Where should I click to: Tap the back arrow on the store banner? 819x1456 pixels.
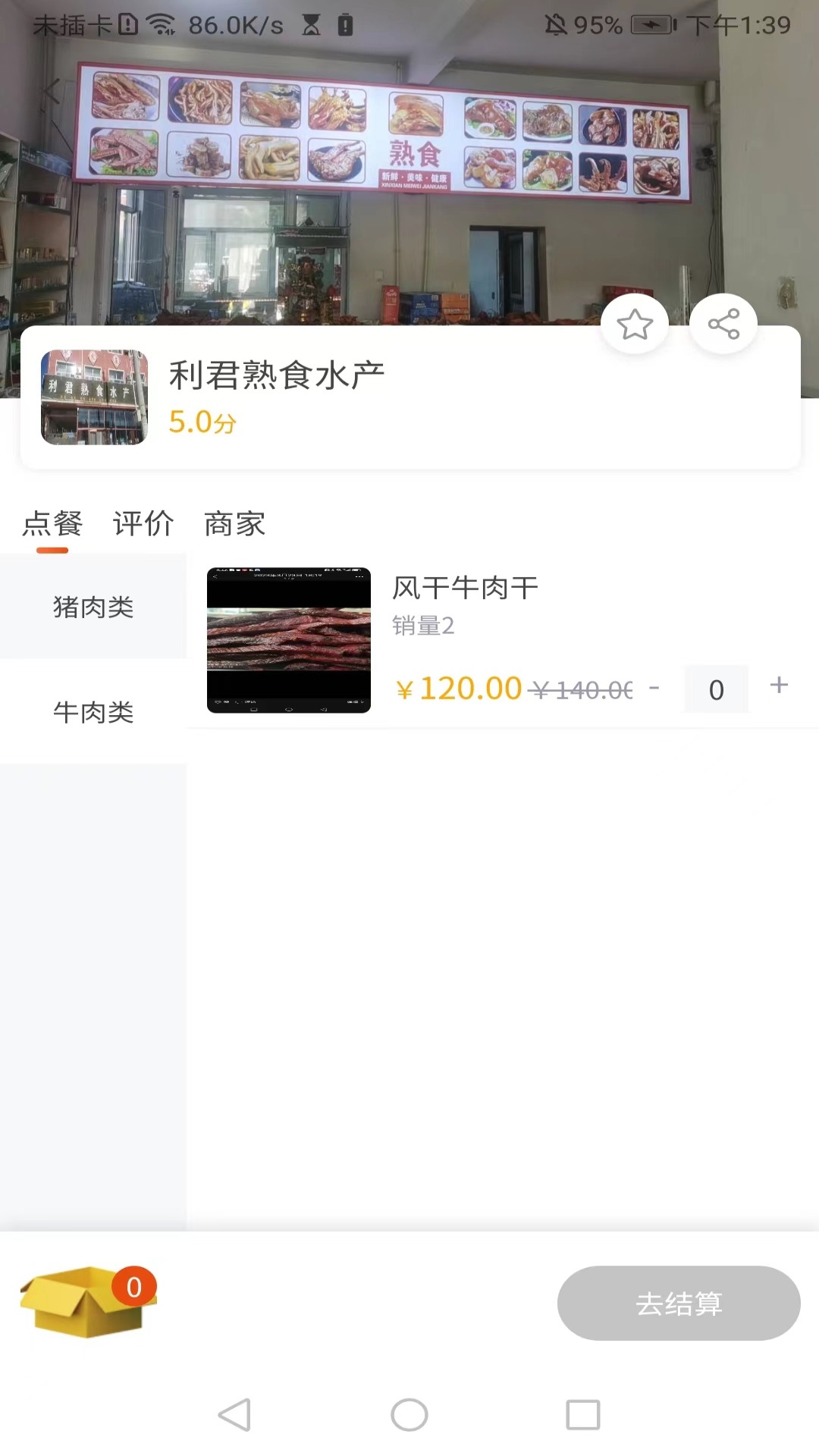[x=50, y=91]
